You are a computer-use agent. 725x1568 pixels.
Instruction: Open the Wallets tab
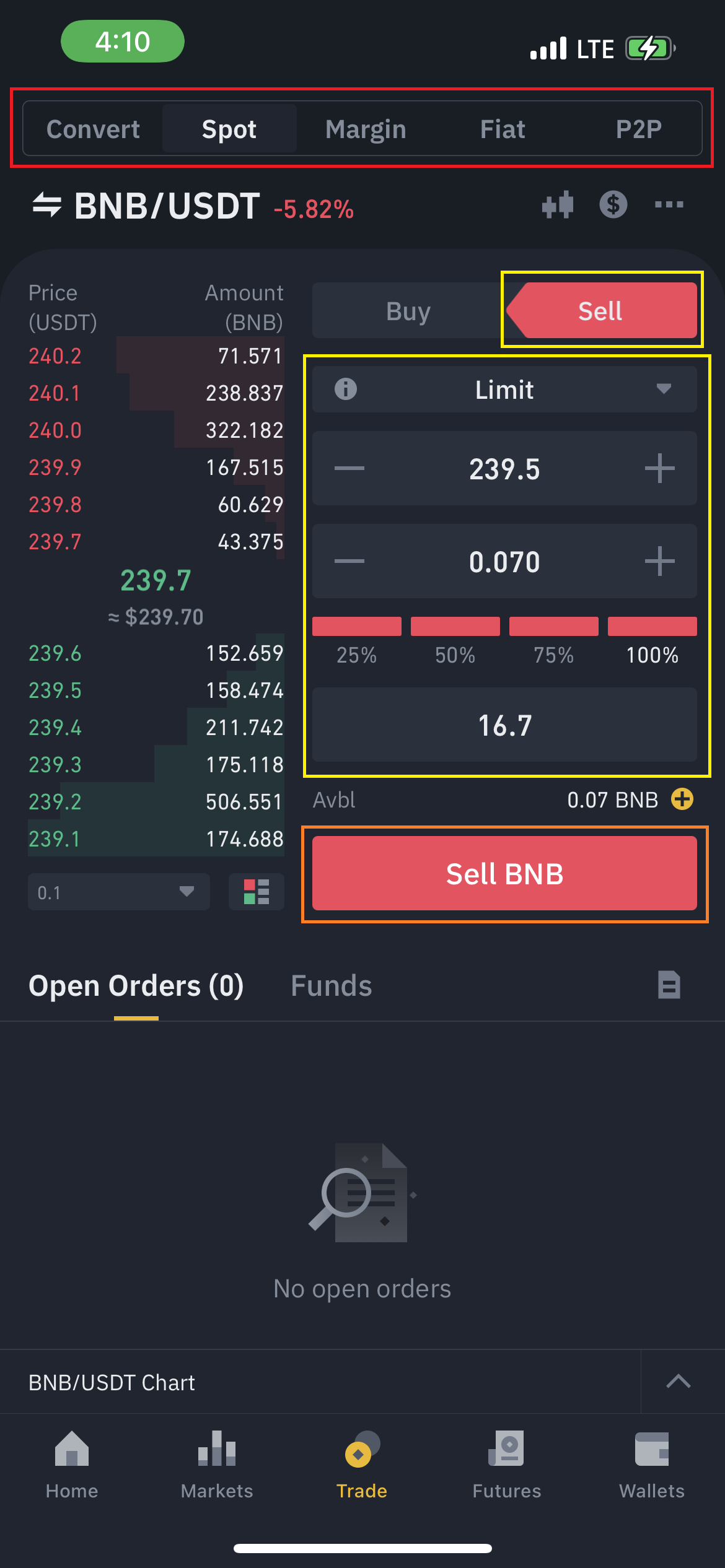[x=652, y=1465]
